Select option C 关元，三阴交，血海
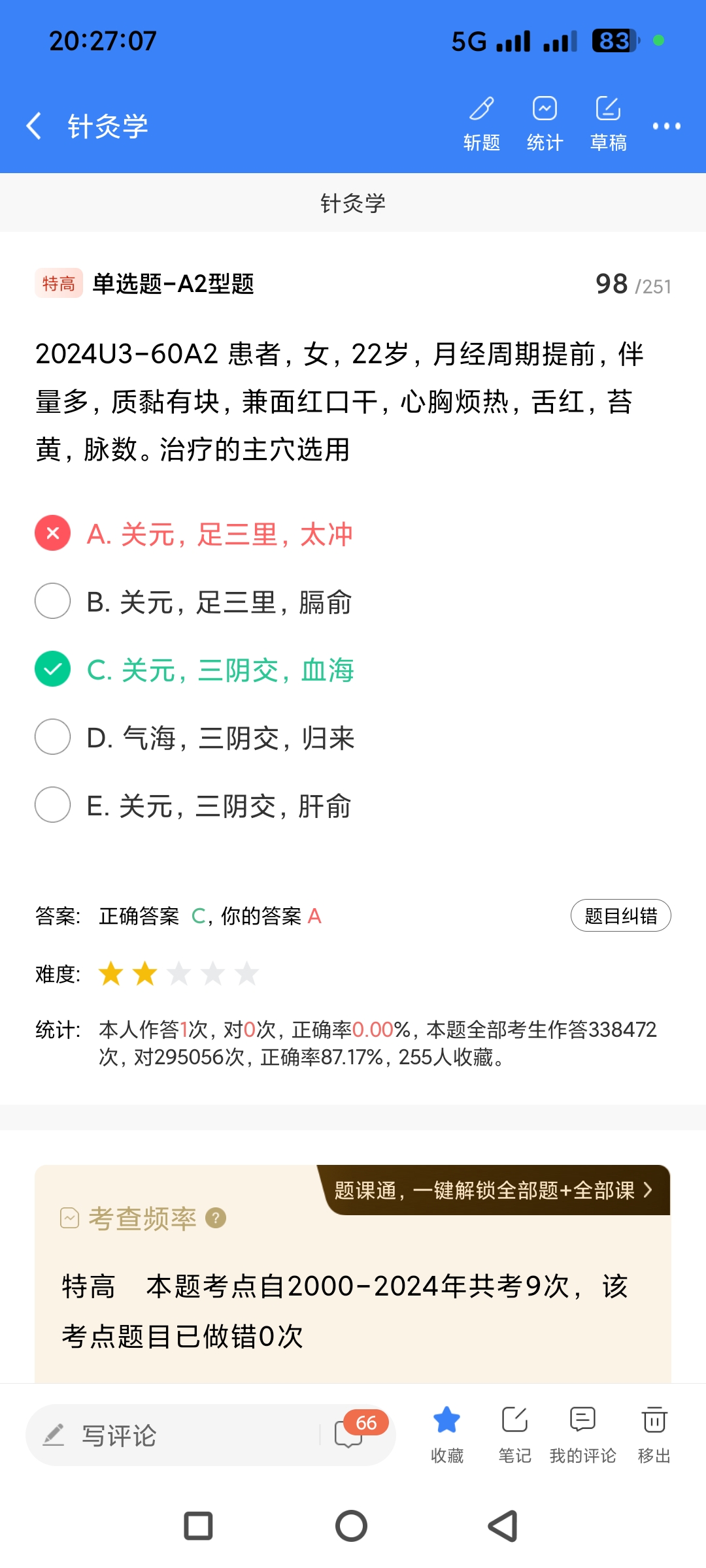Viewport: 706px width, 1568px height. (x=220, y=670)
